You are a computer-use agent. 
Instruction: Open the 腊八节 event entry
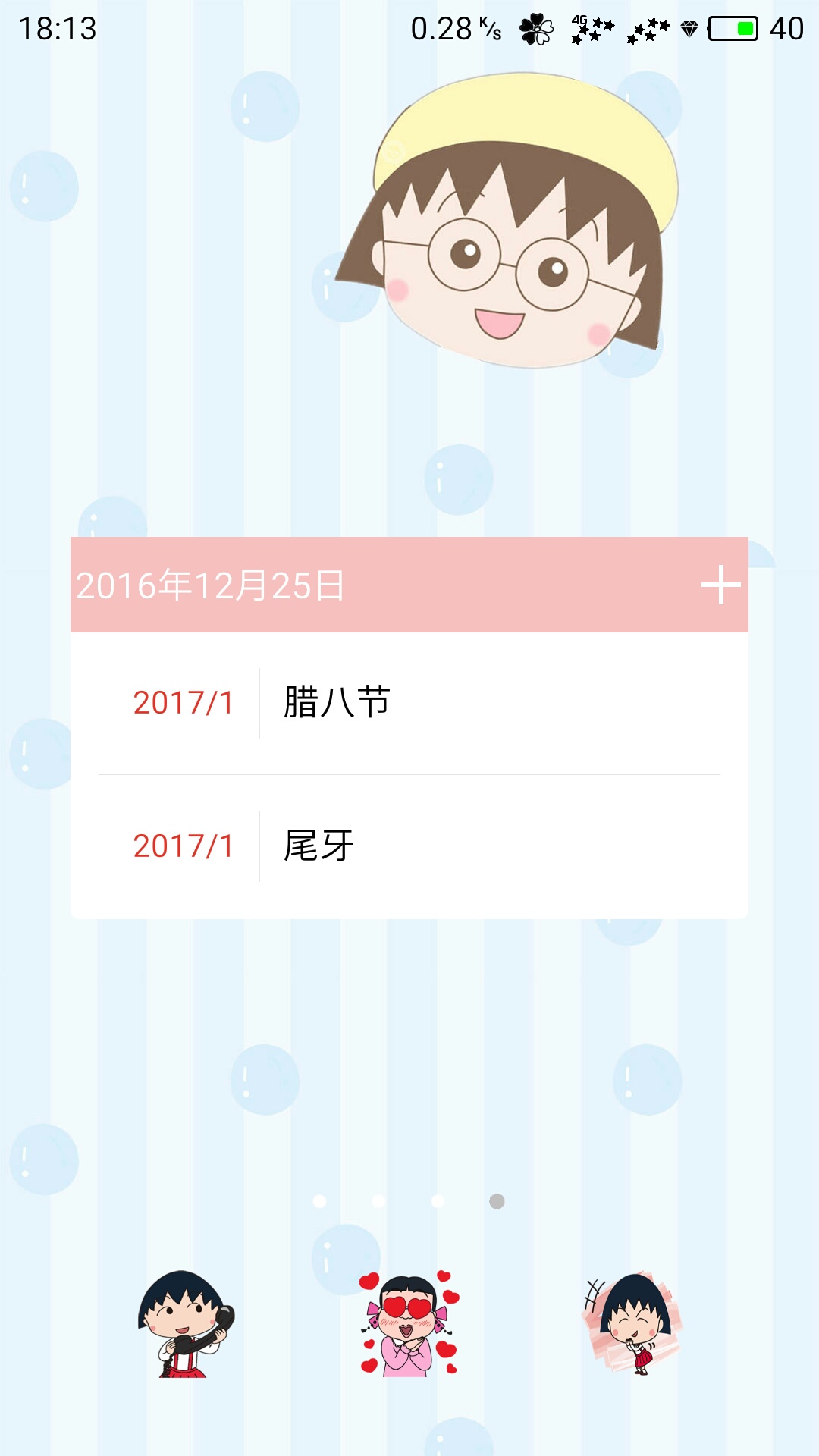[x=409, y=703]
